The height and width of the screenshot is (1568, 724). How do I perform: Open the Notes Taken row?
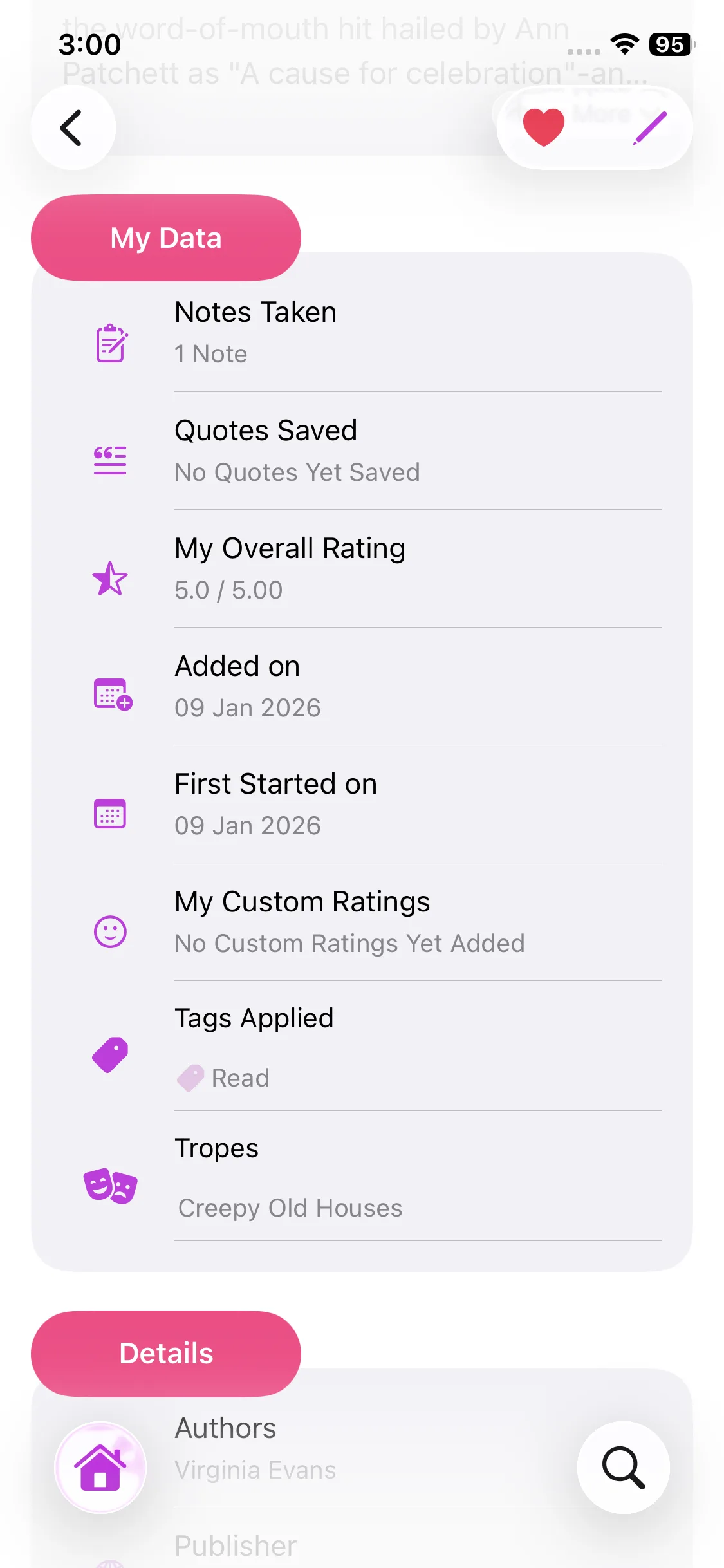point(362,333)
